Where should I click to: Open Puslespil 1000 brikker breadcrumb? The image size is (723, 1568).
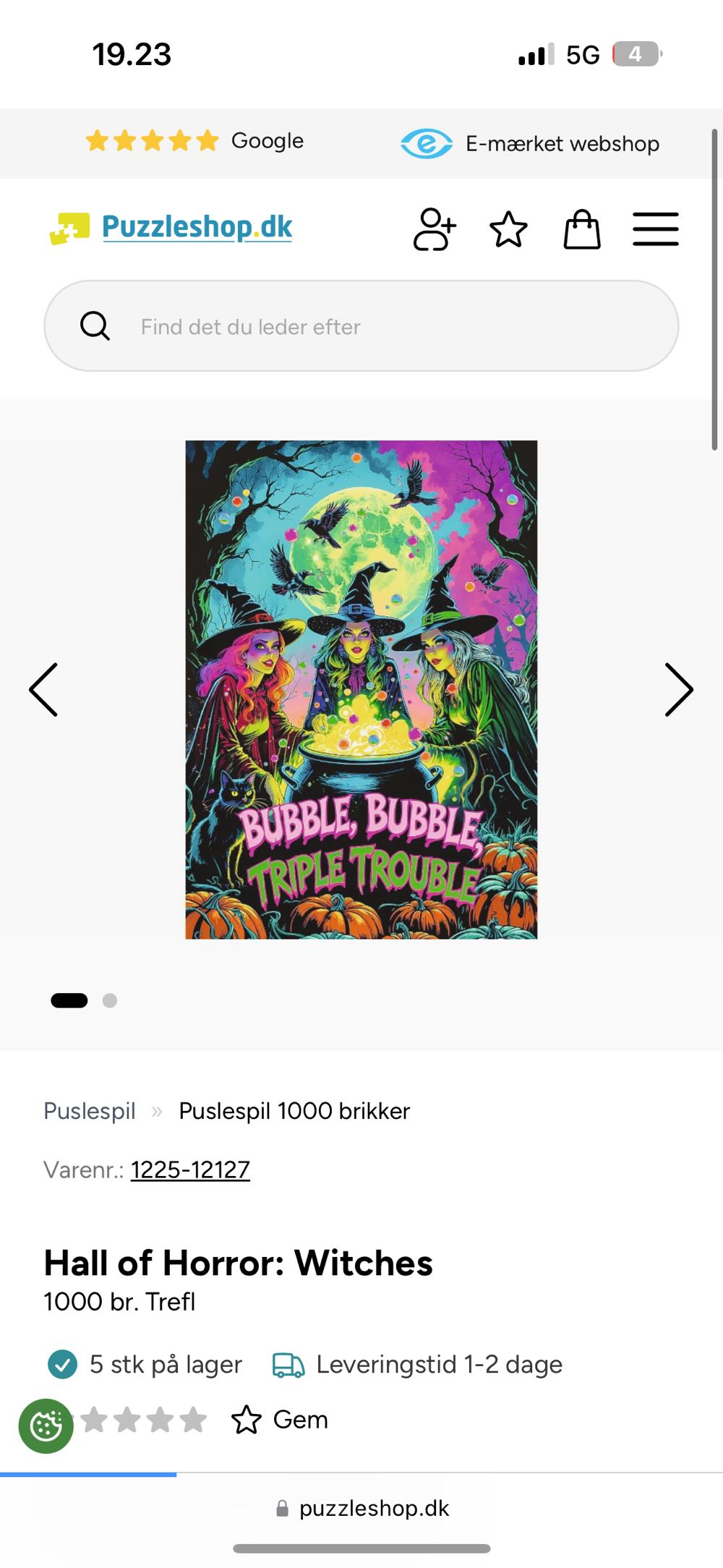pos(294,1111)
